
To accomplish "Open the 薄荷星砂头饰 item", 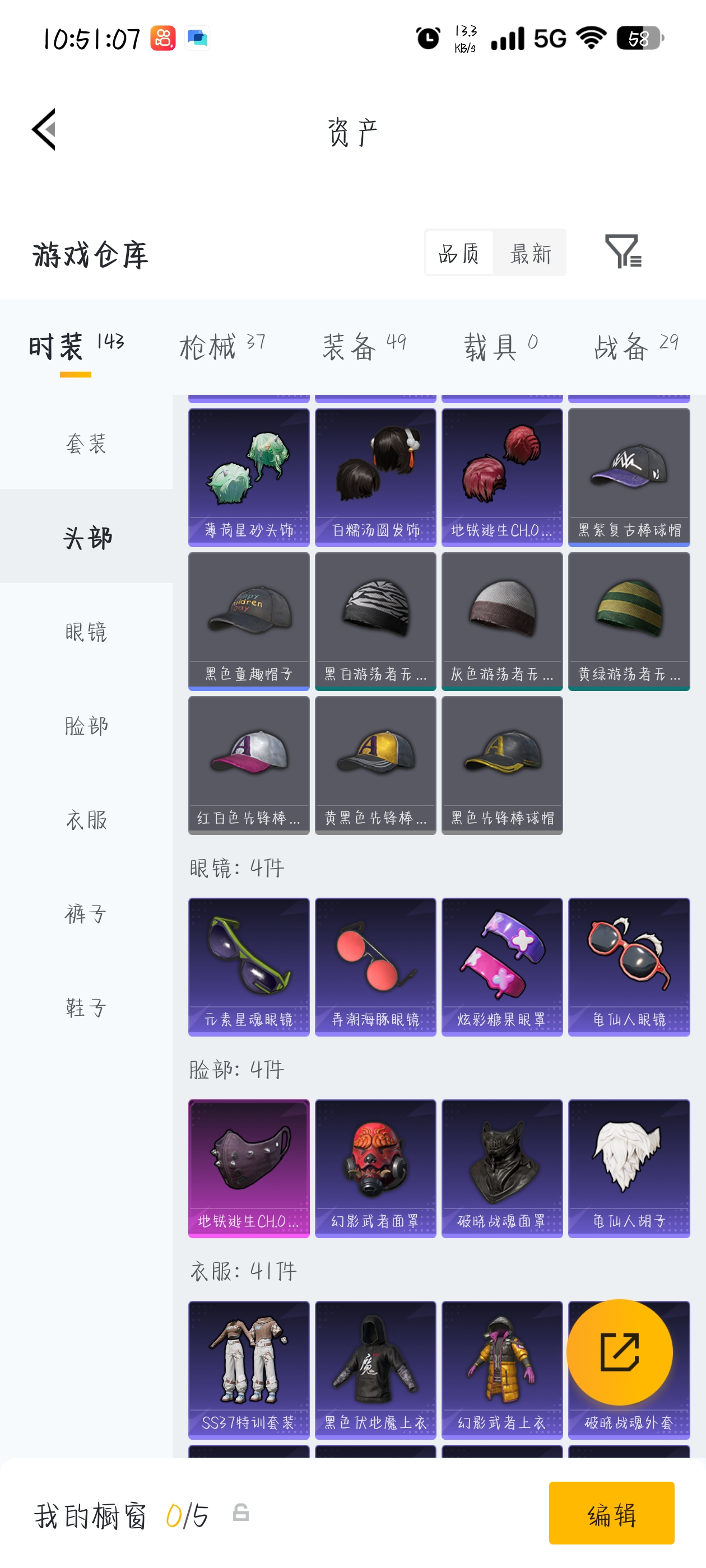I will coord(249,477).
